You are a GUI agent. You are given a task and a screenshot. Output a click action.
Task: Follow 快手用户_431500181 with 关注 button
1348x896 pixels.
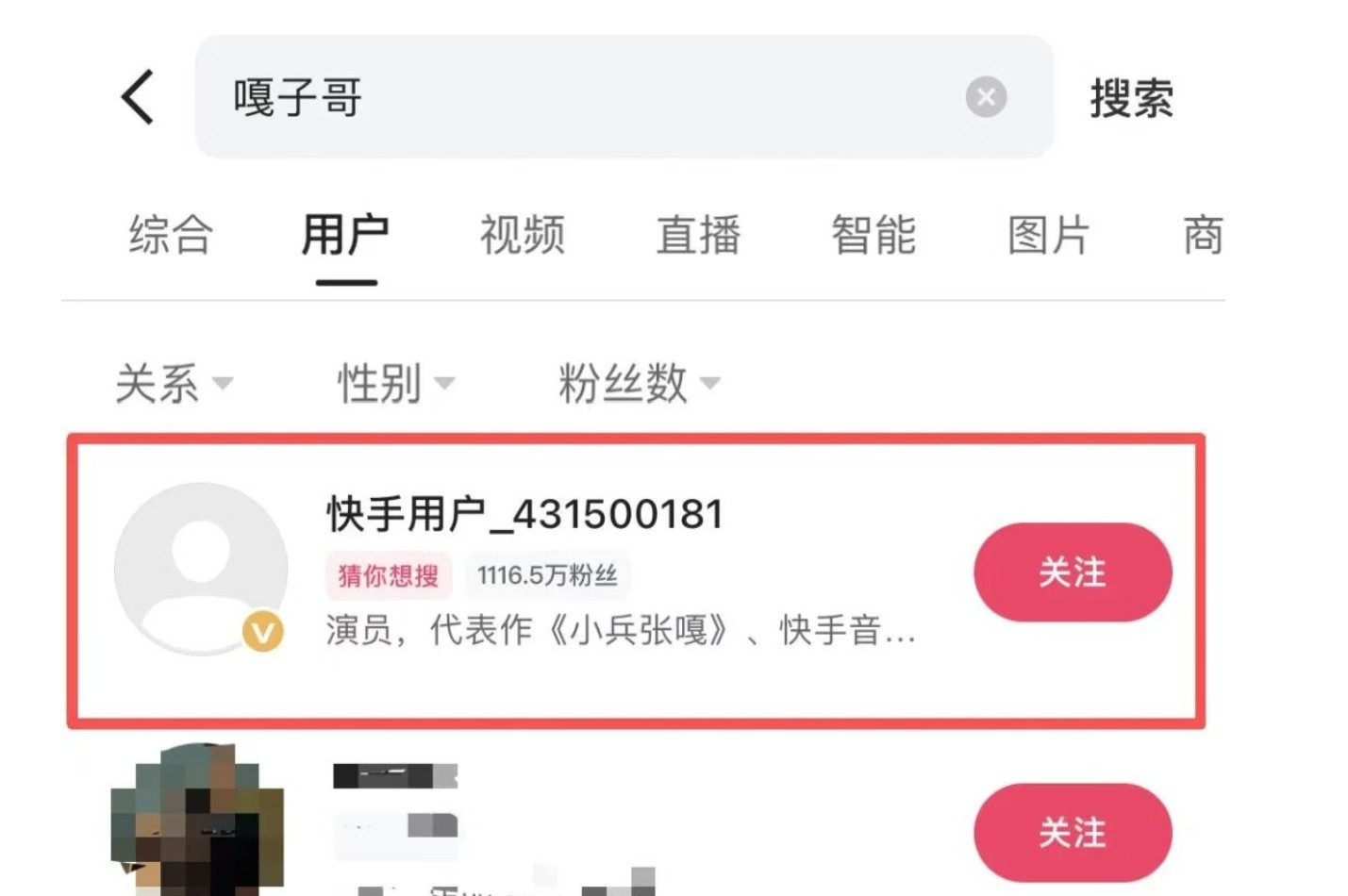pyautogui.click(x=1073, y=572)
